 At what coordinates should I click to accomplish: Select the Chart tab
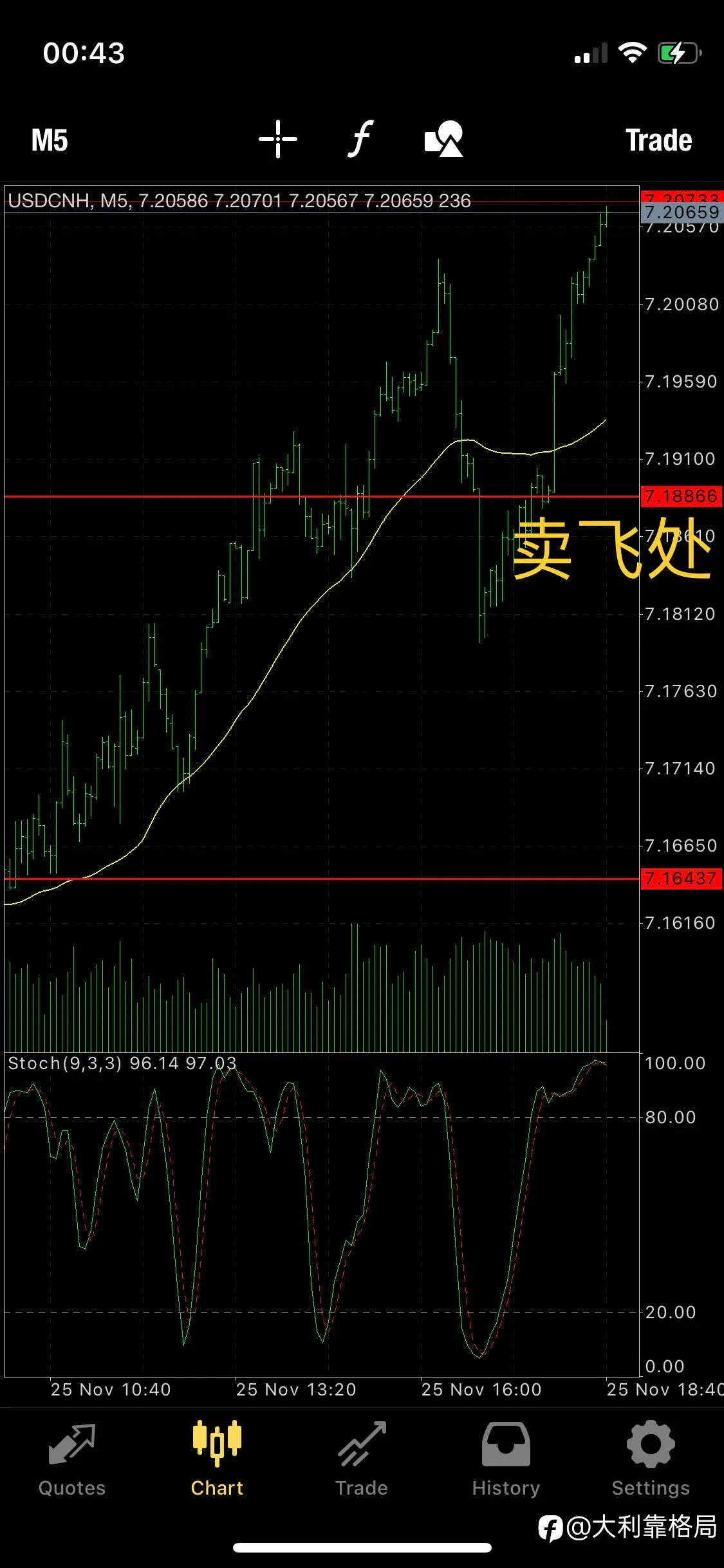pyautogui.click(x=217, y=1459)
